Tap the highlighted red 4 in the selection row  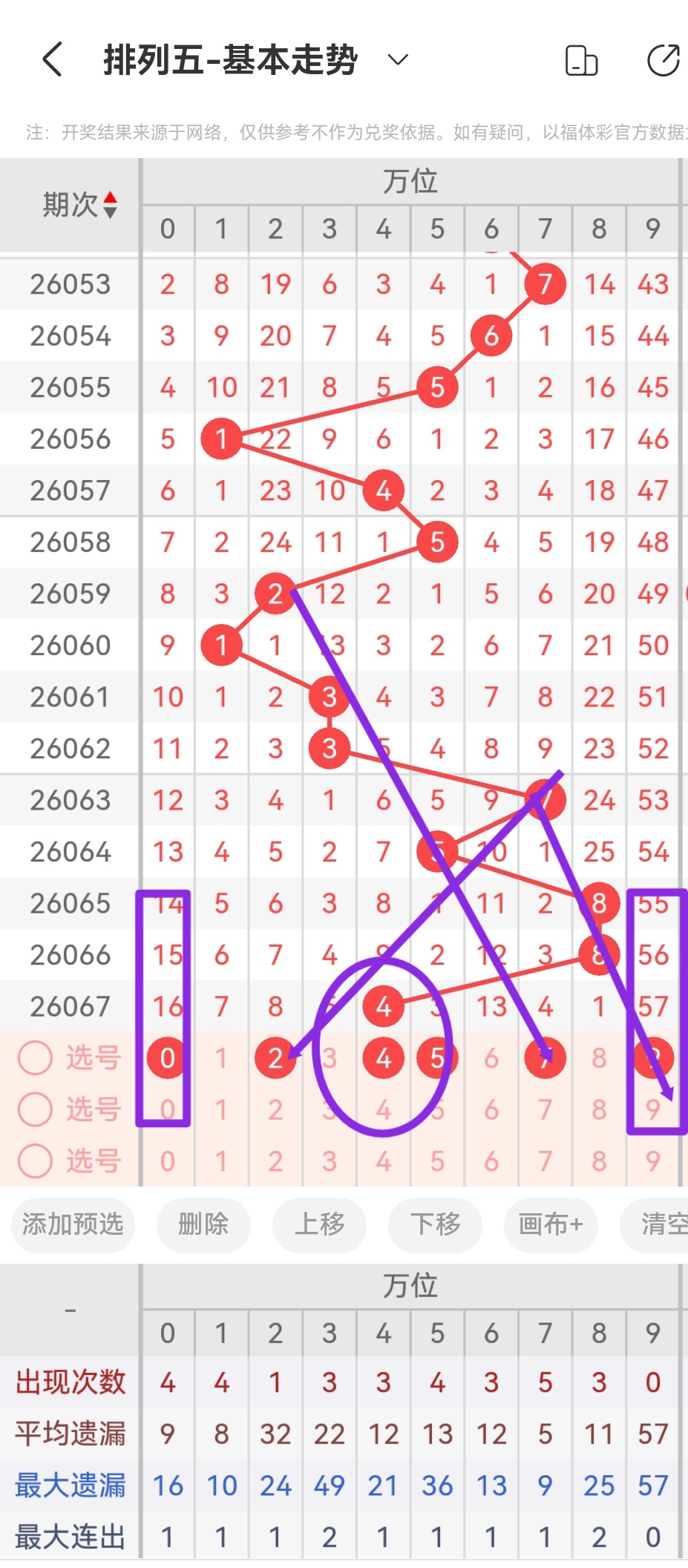point(383,1057)
